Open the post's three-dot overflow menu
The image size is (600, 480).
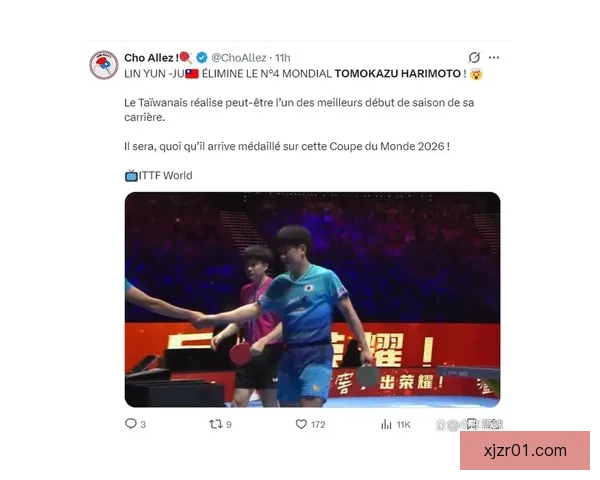494,58
